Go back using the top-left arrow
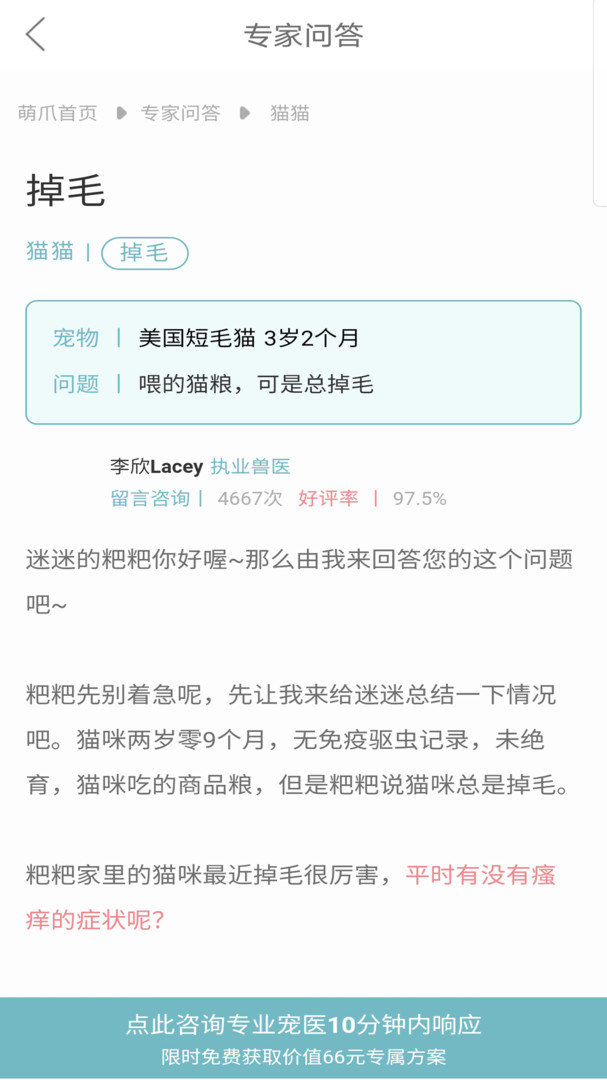The image size is (607, 1080). [x=36, y=35]
